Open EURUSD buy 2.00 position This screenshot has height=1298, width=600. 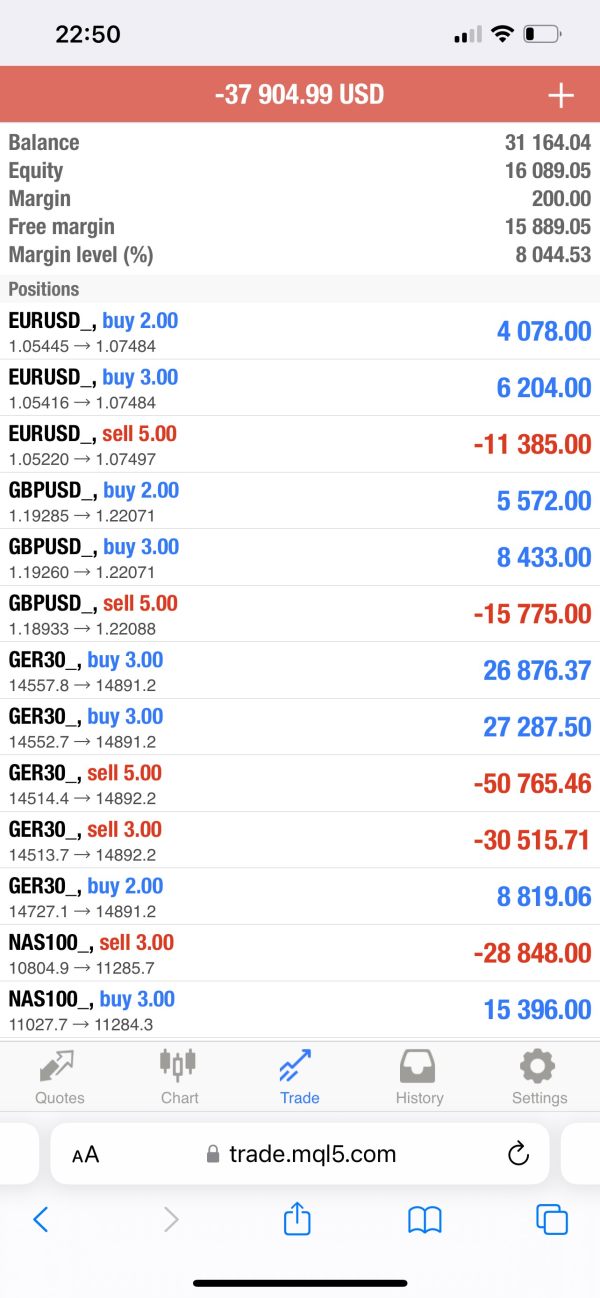300,332
